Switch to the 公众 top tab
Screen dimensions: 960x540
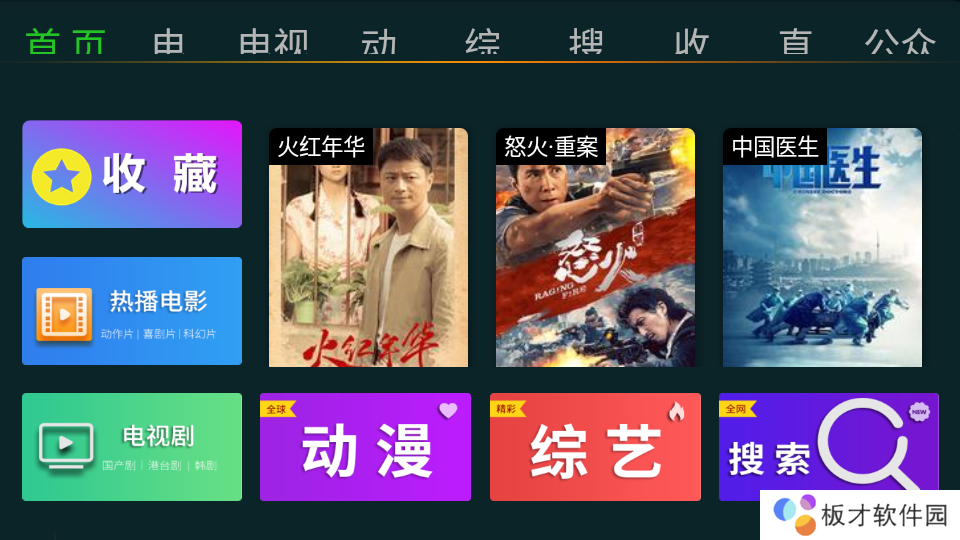(x=900, y=42)
